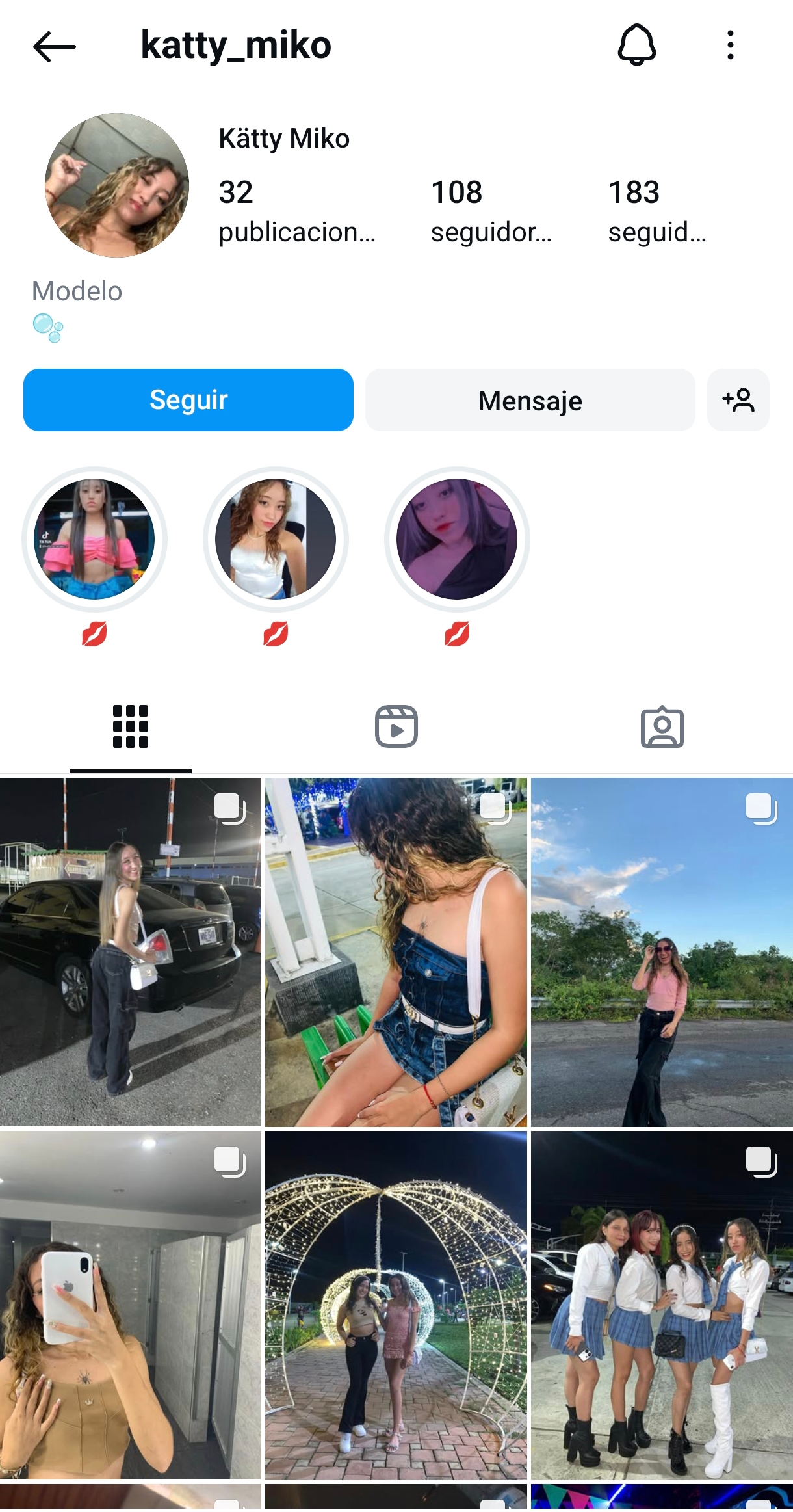View the profile picture

click(117, 185)
